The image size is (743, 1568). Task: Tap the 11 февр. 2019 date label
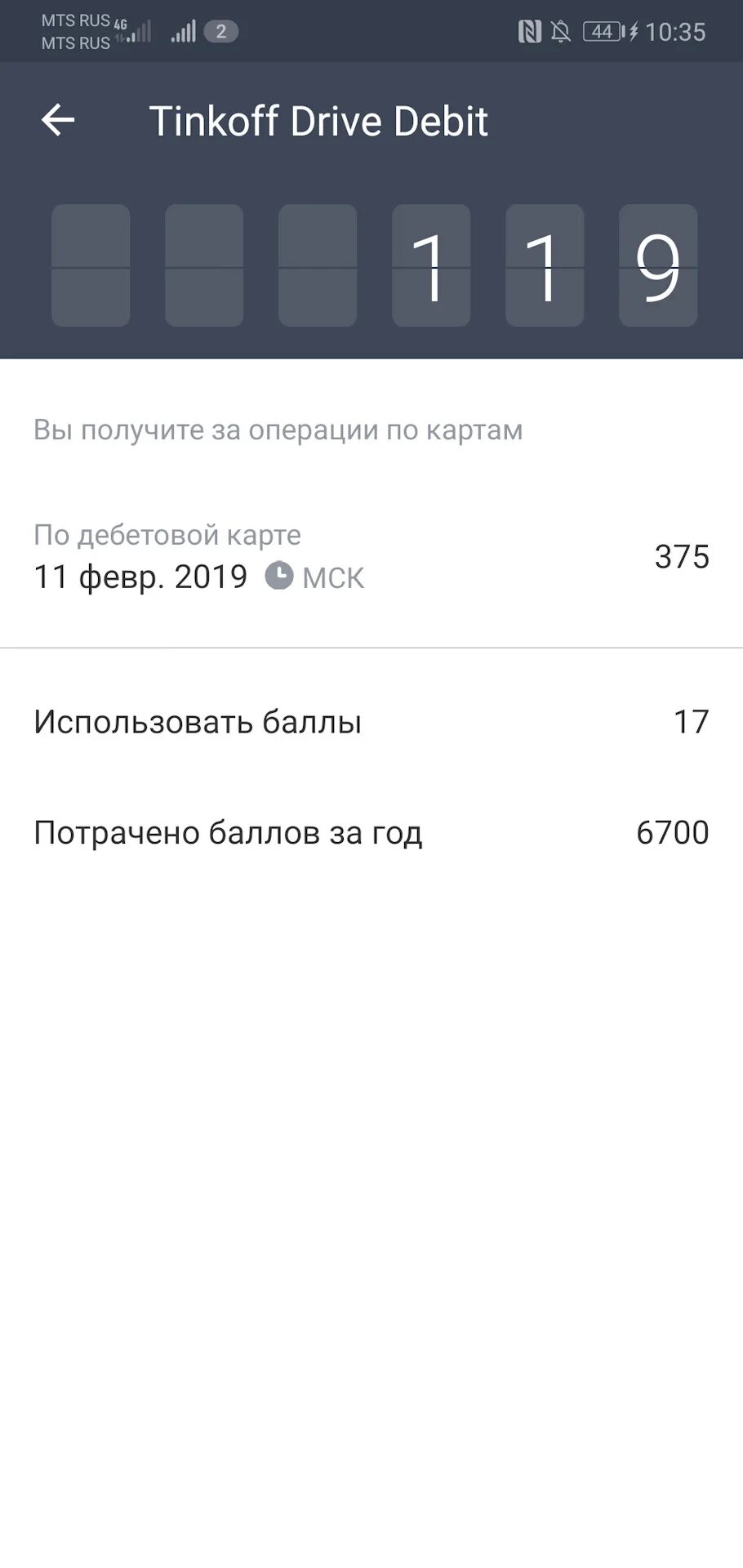click(x=139, y=576)
